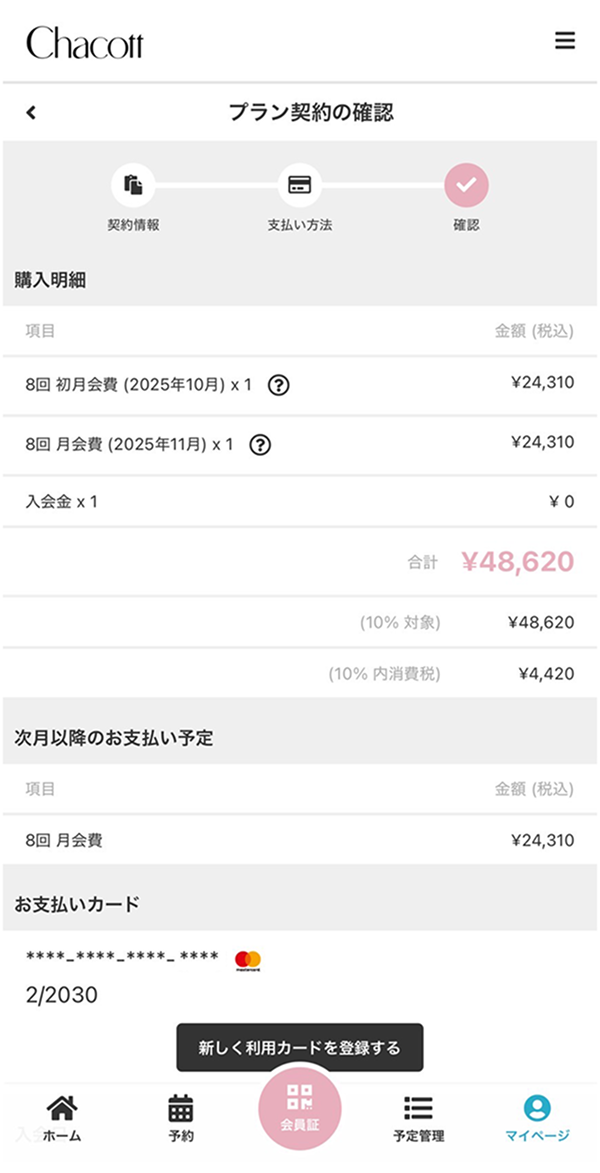Switch to the 予約 tab
The height and width of the screenshot is (1173, 600).
pyautogui.click(x=181, y=1118)
